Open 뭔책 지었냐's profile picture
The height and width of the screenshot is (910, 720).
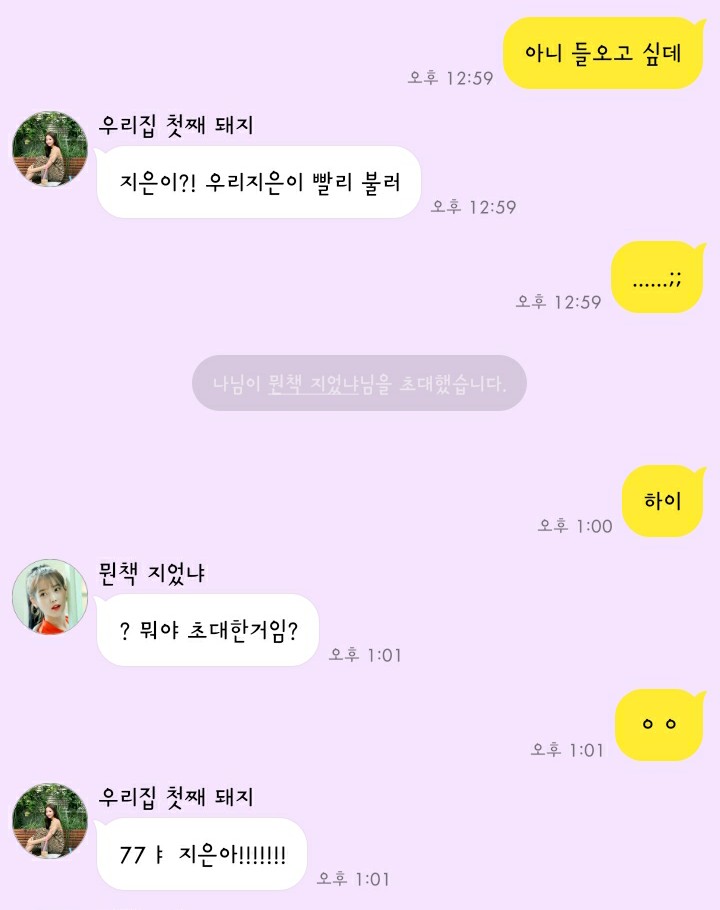click(x=50, y=597)
